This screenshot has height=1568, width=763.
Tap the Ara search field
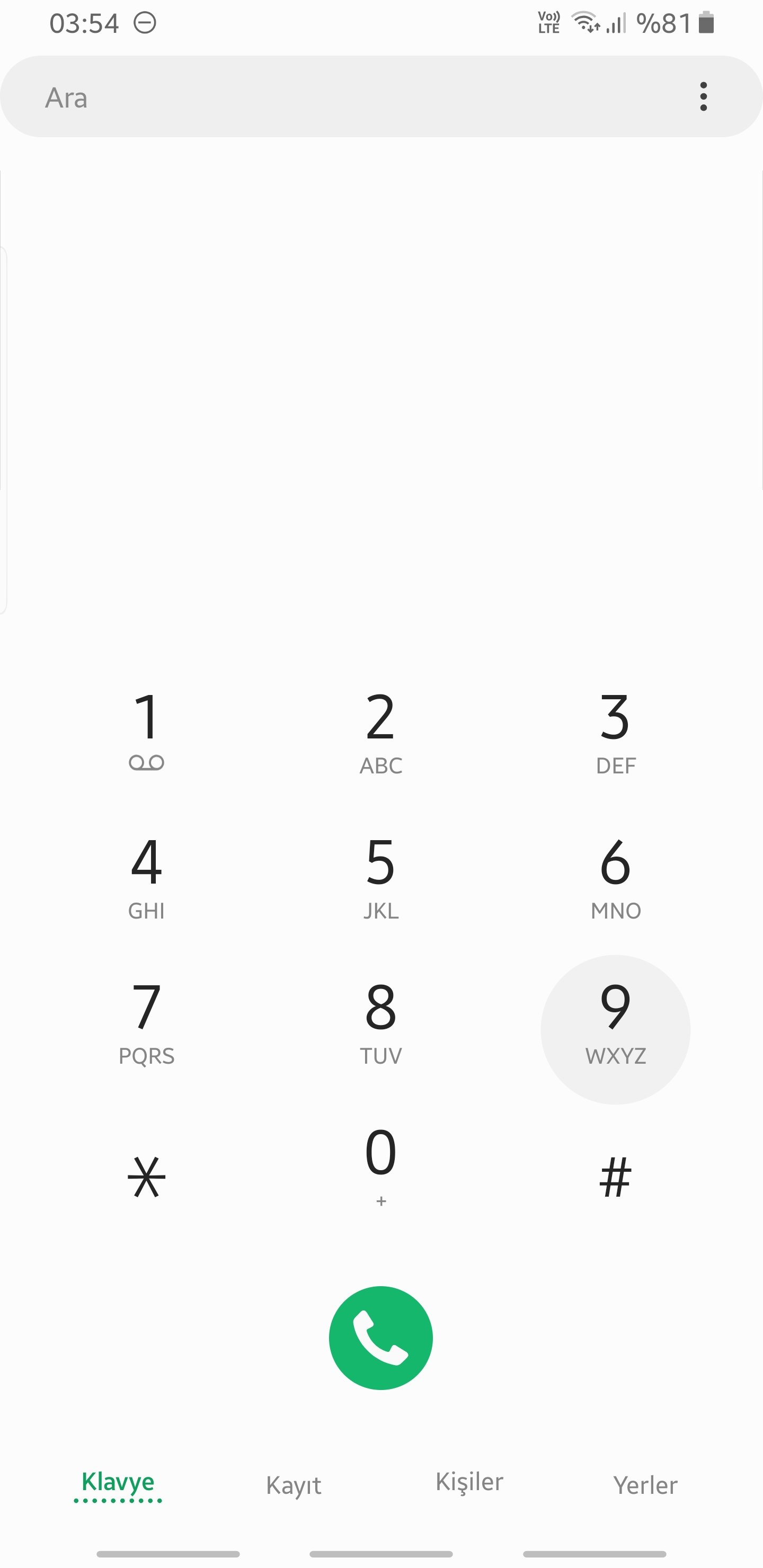pyautogui.click(x=244, y=97)
